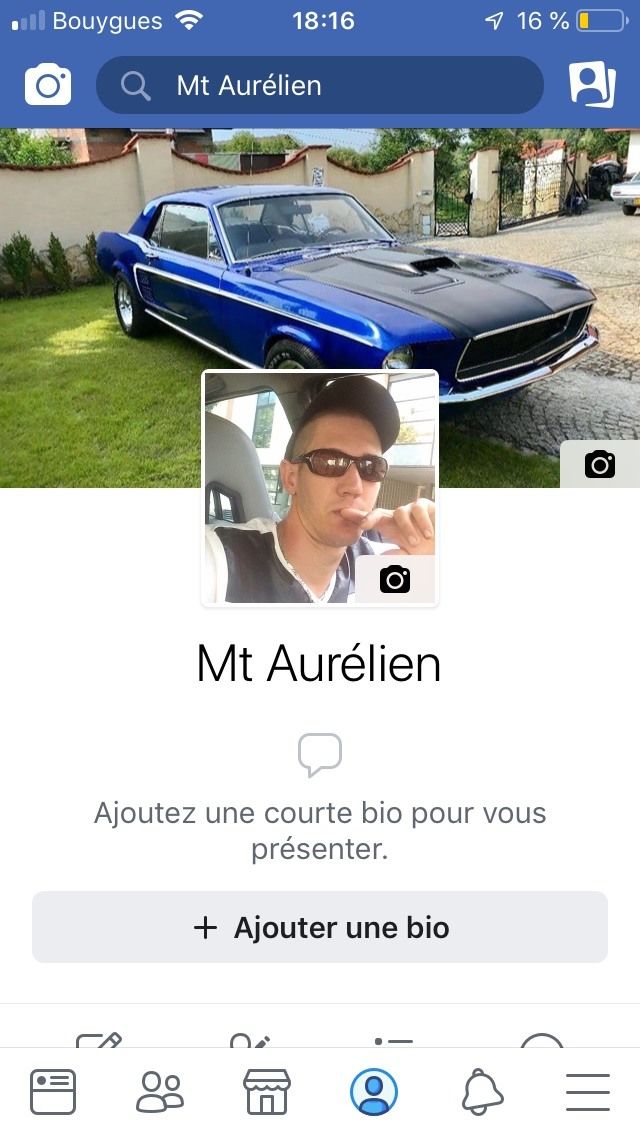Go to the Marketplace tab

coord(267,1092)
